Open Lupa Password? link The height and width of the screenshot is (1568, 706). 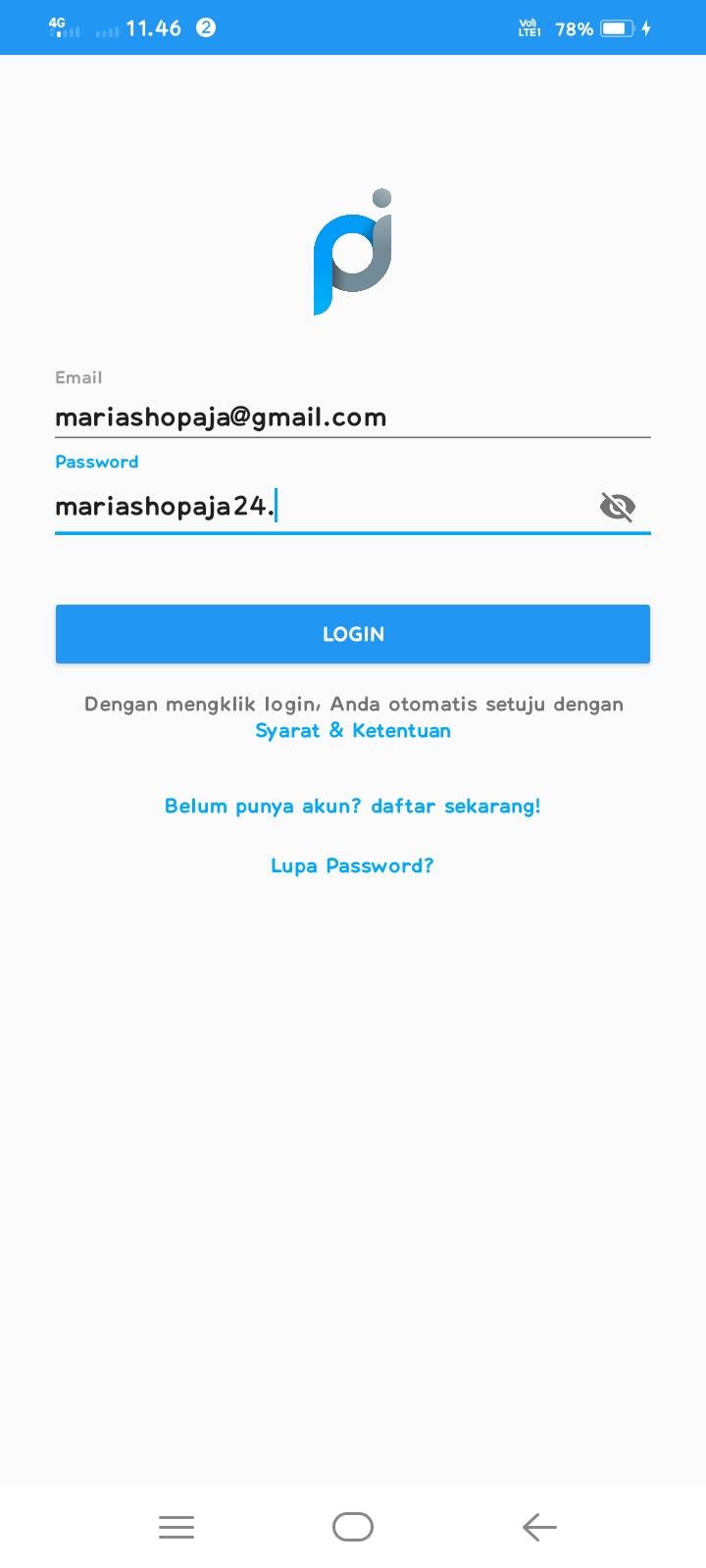352,865
